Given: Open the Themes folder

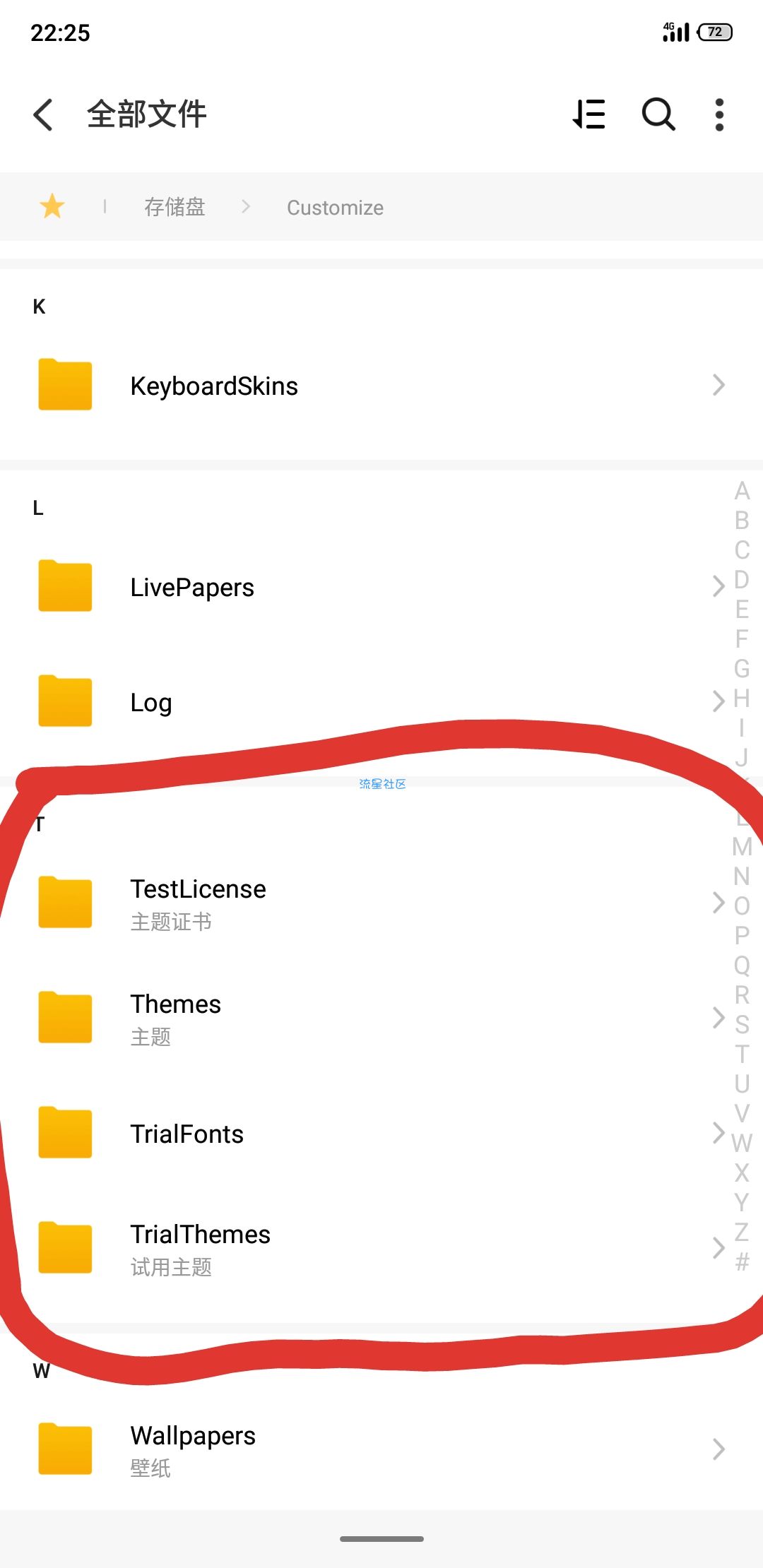Looking at the screenshot, I should coord(175,1018).
